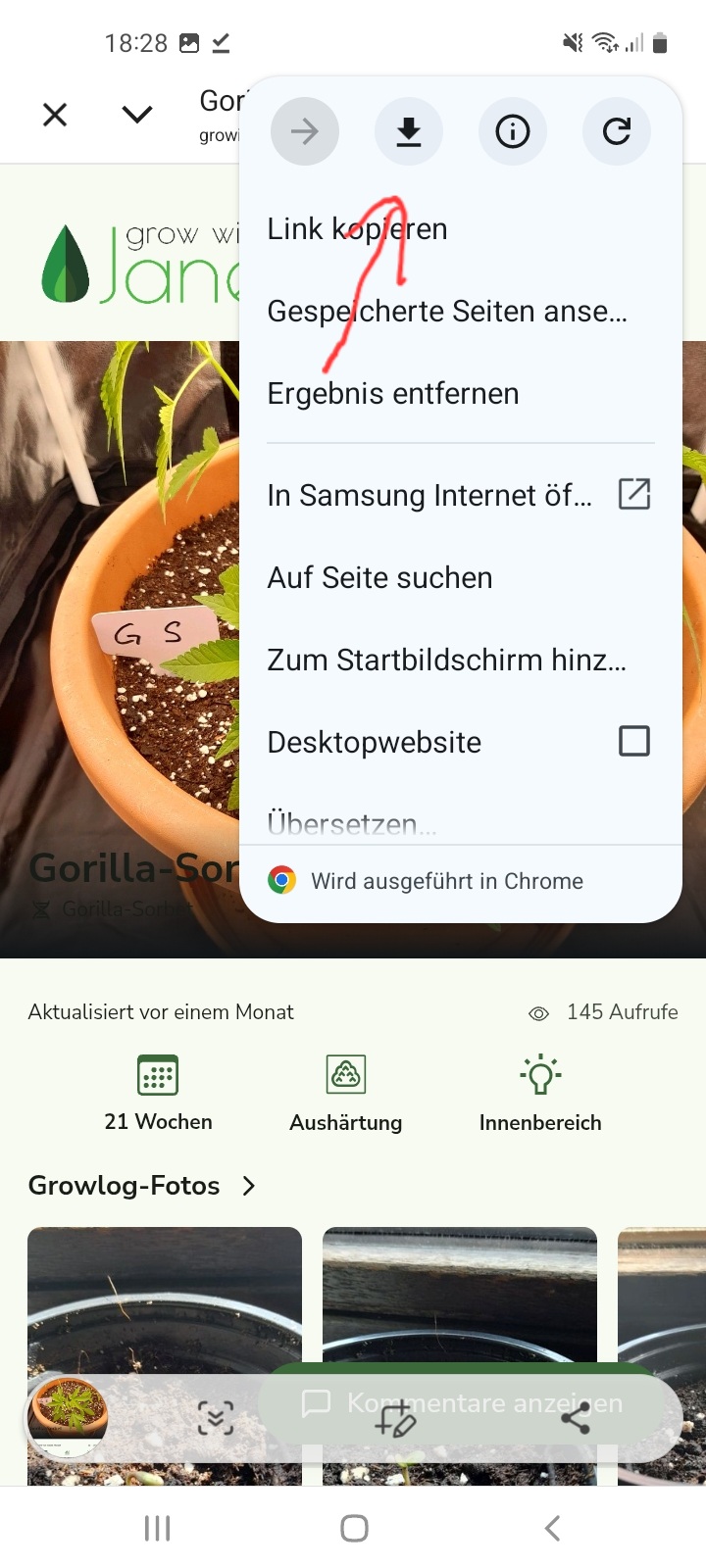Select Link kopieren
This screenshot has width=706, height=1568.
pos(358,229)
